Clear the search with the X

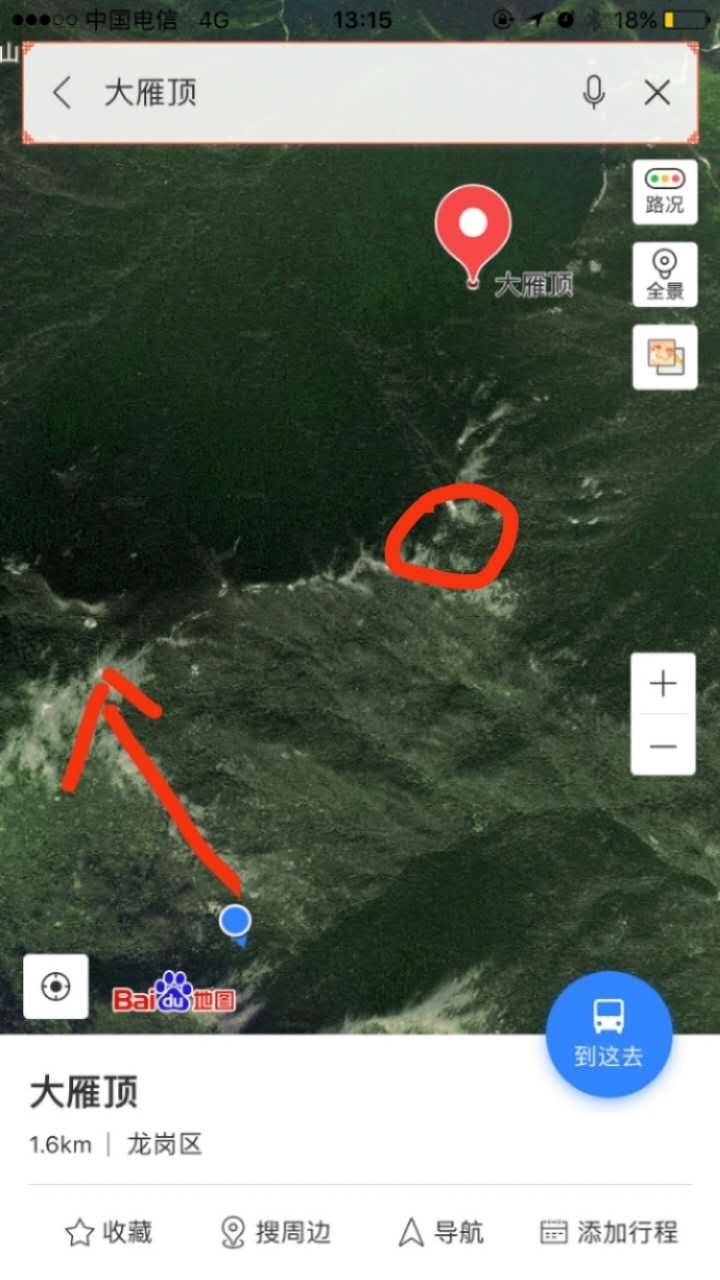[x=657, y=93]
